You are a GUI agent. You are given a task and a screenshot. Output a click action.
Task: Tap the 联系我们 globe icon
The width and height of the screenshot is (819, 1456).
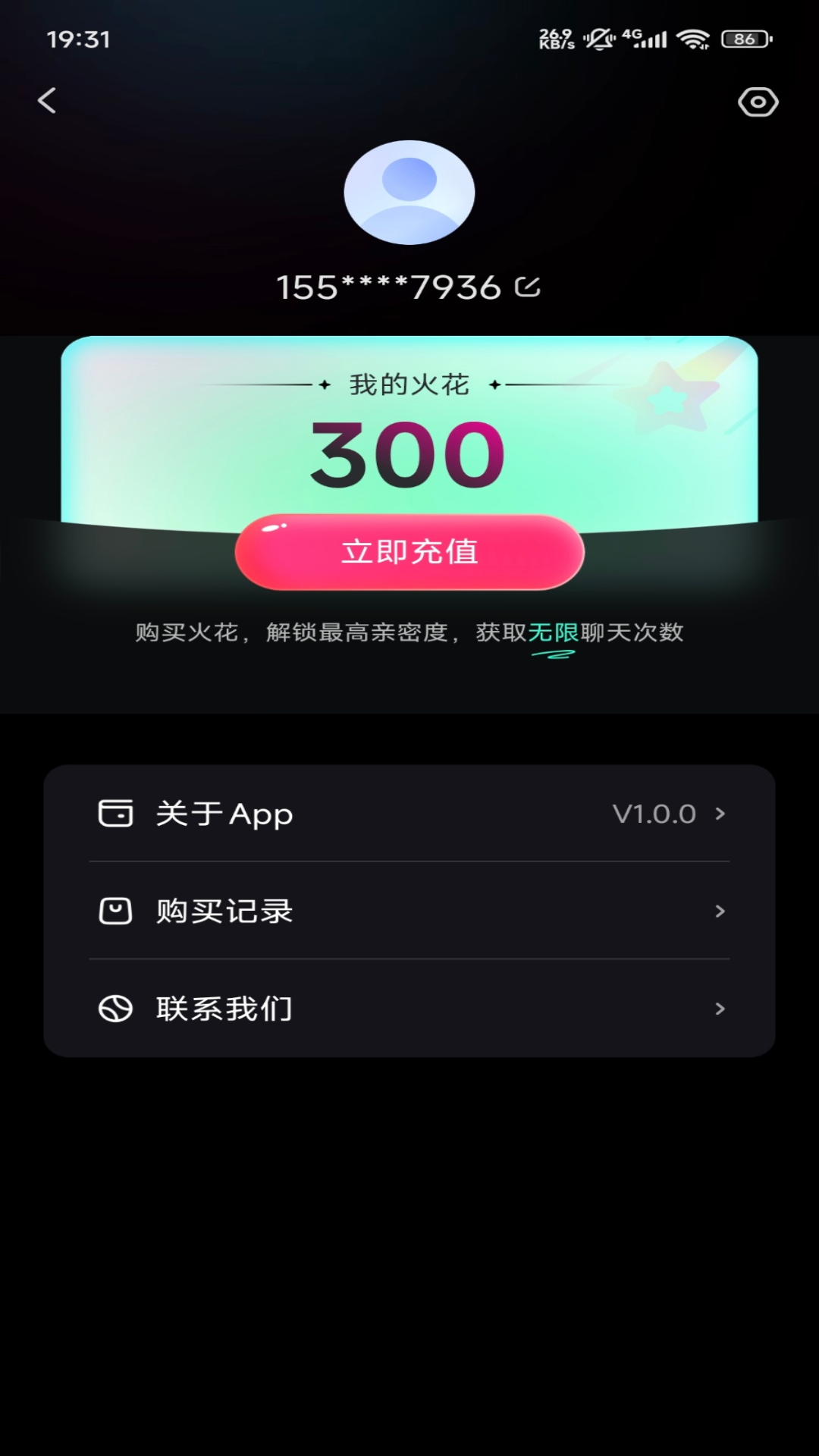pos(115,1008)
